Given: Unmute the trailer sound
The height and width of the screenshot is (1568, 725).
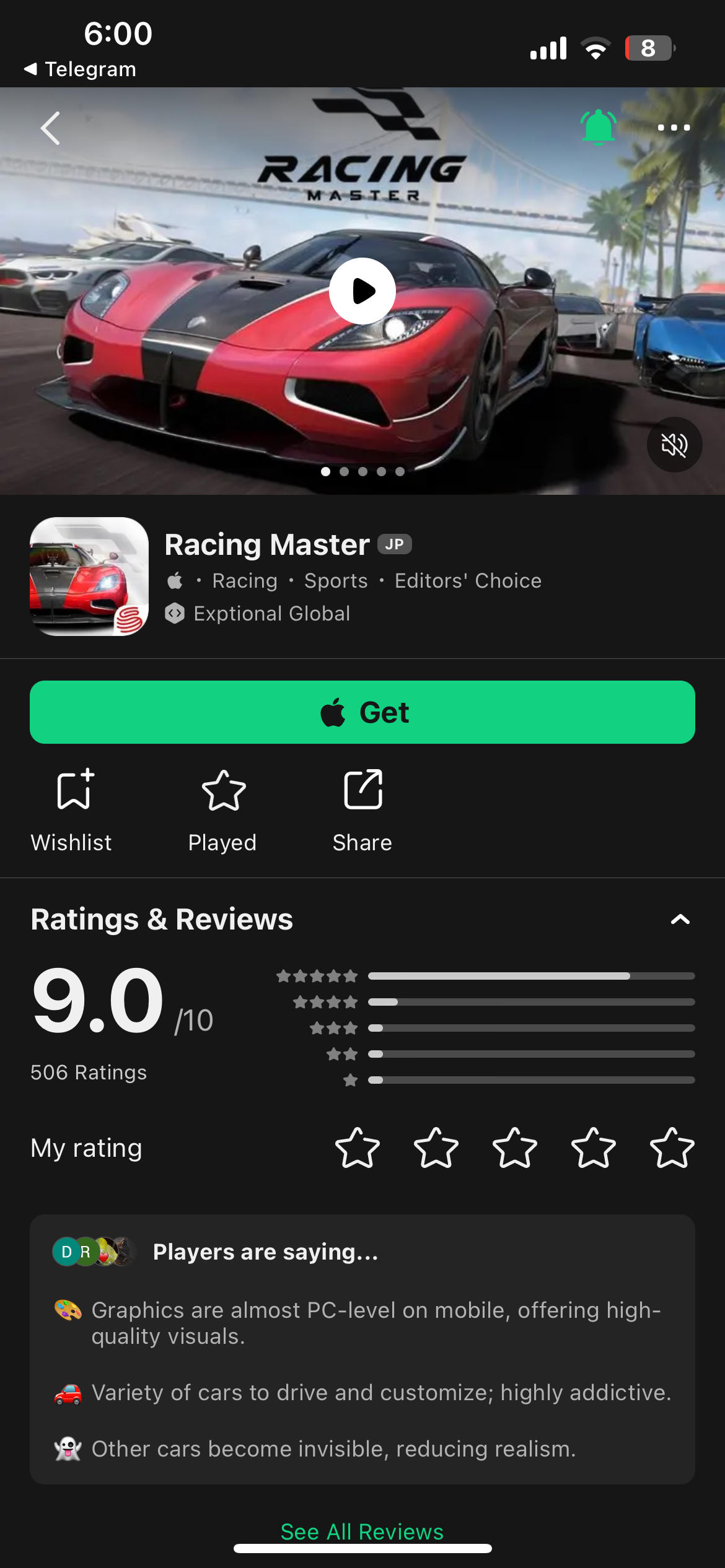Looking at the screenshot, I should pos(674,445).
